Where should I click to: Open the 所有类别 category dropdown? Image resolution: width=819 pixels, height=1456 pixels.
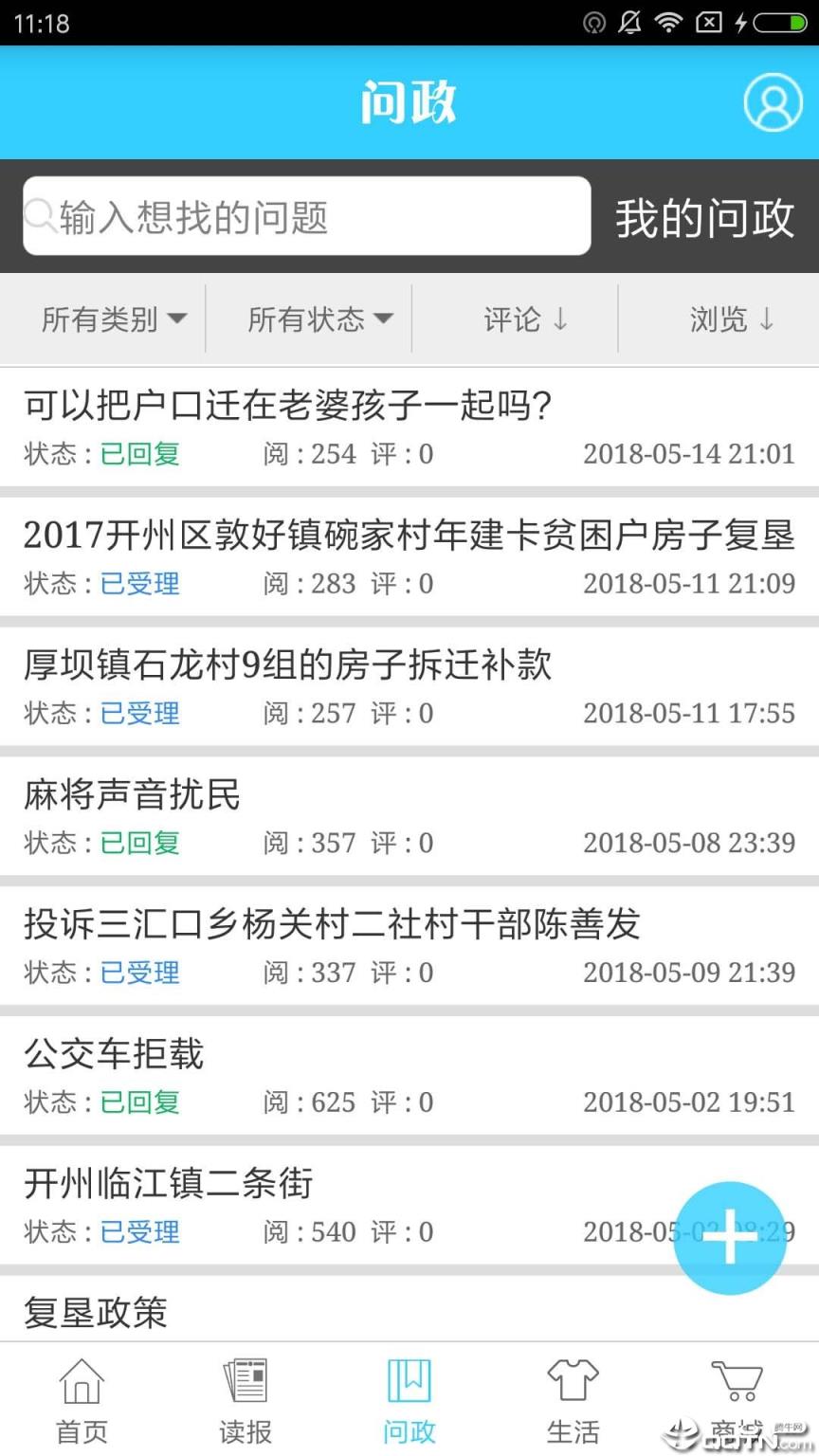[x=114, y=319]
